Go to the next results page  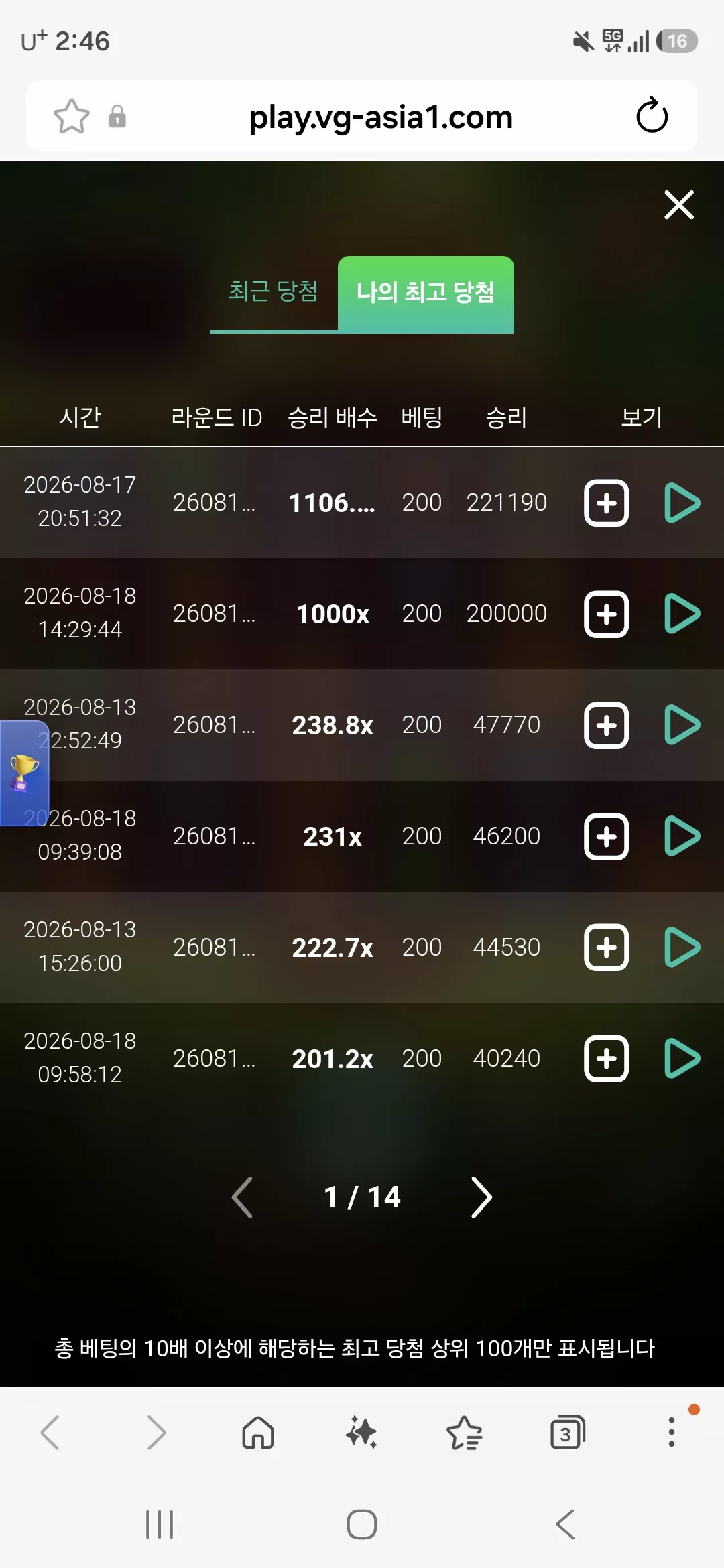(x=481, y=1197)
